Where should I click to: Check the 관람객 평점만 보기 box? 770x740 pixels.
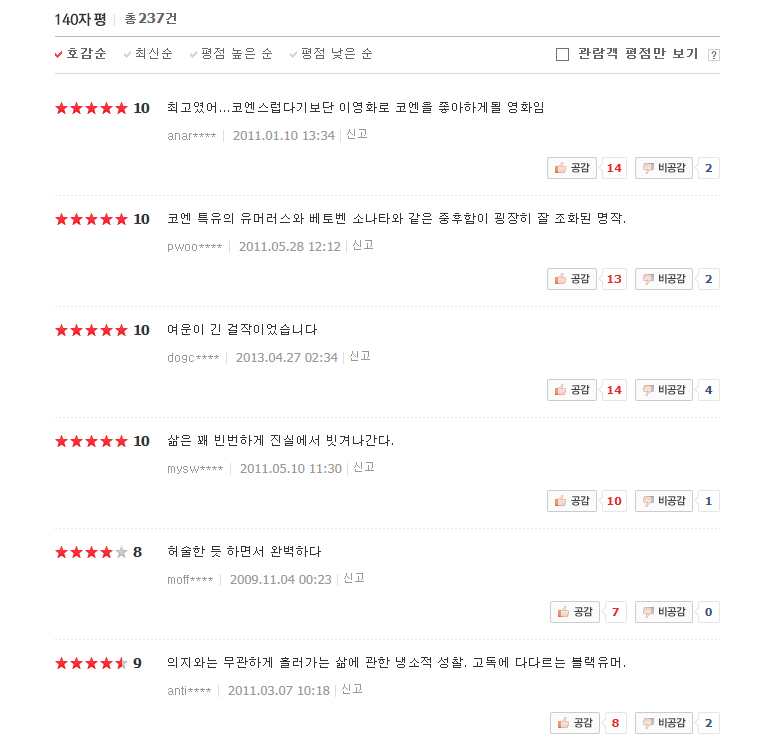point(562,54)
